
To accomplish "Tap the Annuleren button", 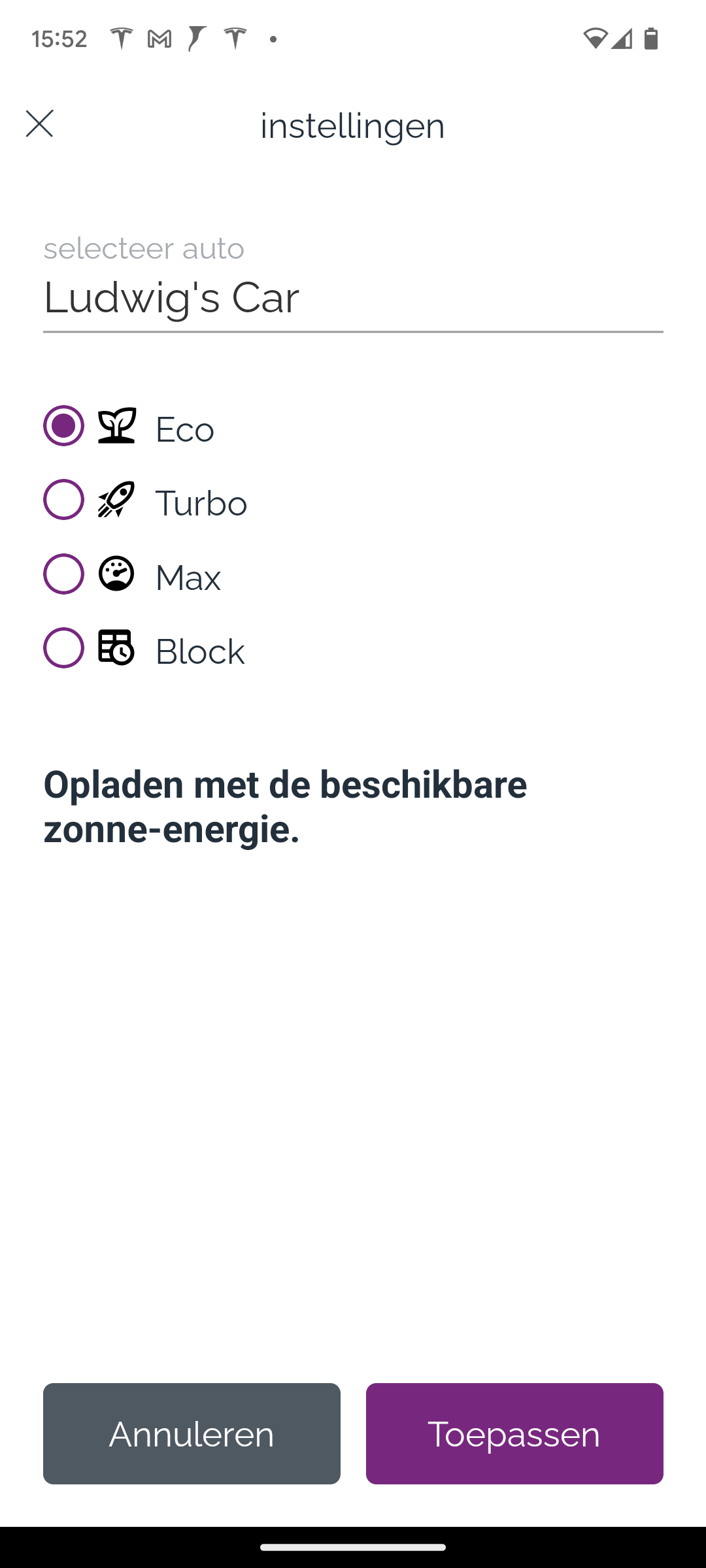I will coord(192,1433).
